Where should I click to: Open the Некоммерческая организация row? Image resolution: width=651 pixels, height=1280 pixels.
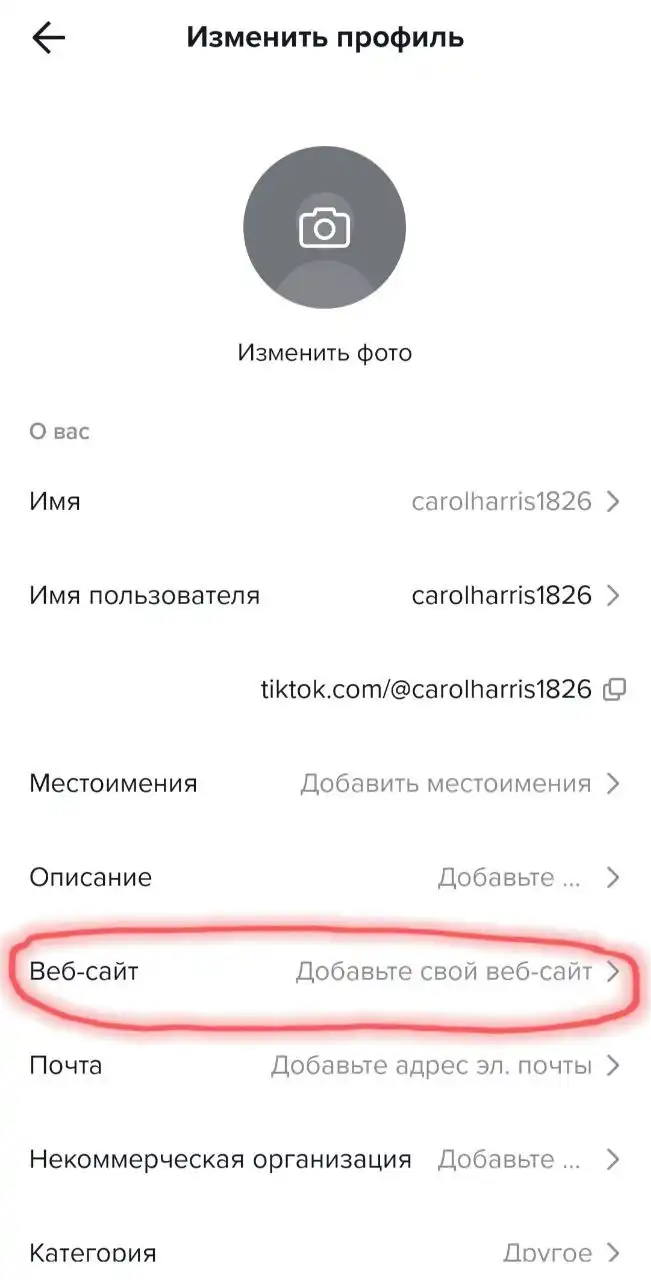325,1159
